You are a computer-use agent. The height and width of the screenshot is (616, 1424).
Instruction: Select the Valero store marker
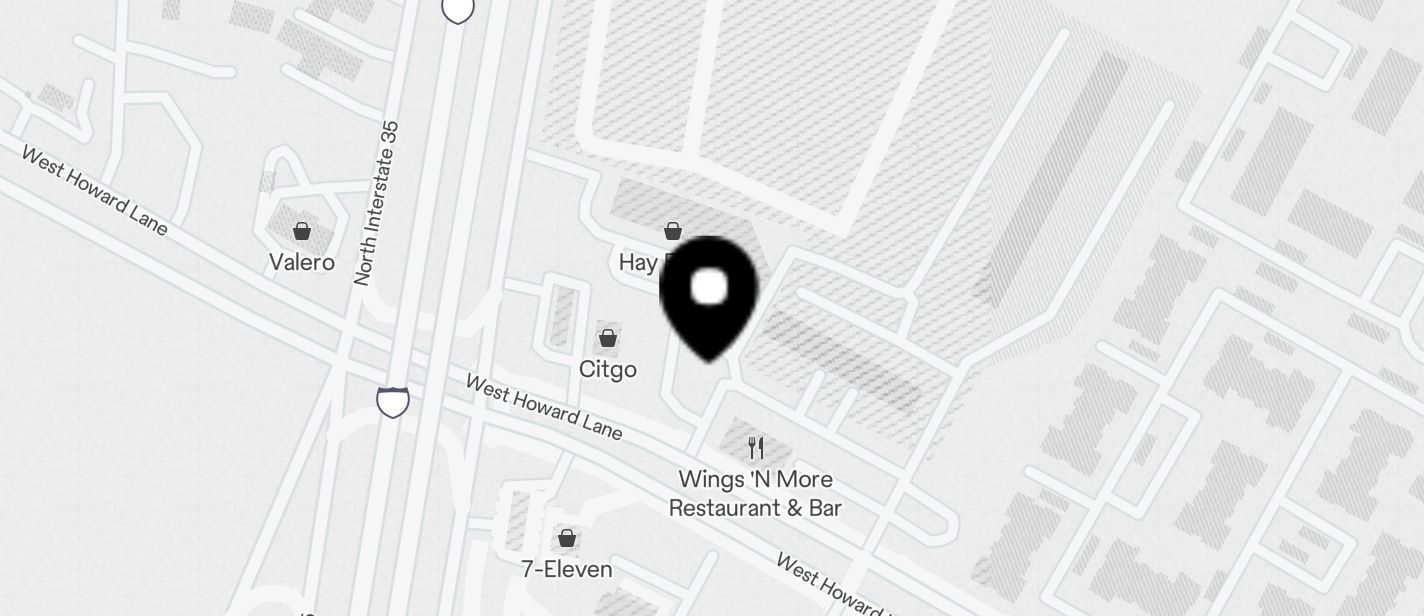(x=302, y=232)
